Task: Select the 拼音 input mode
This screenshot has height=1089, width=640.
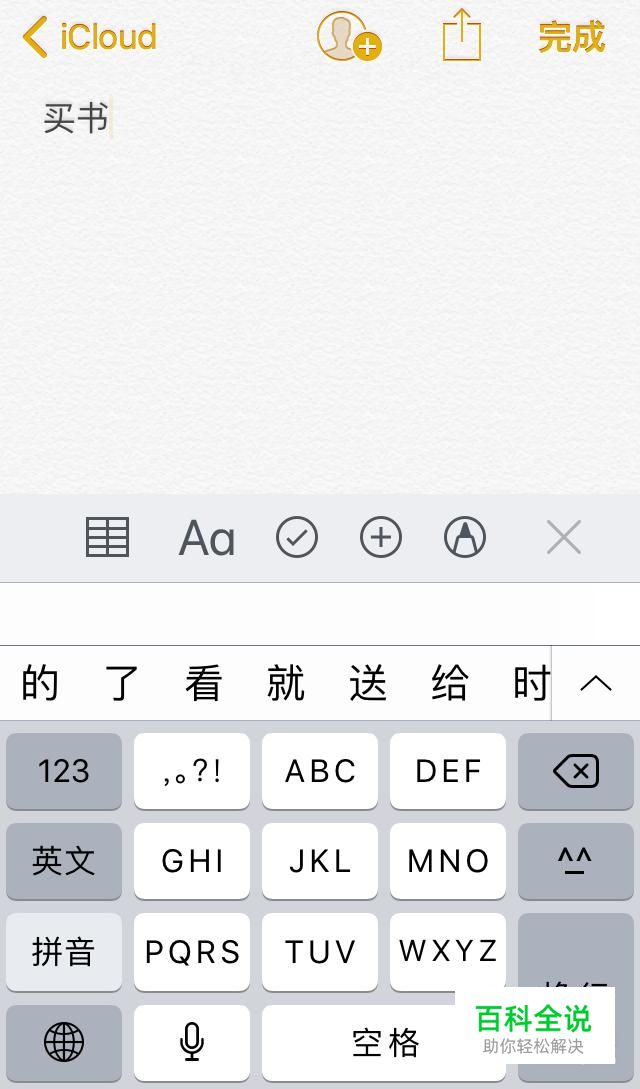Action: coord(64,951)
